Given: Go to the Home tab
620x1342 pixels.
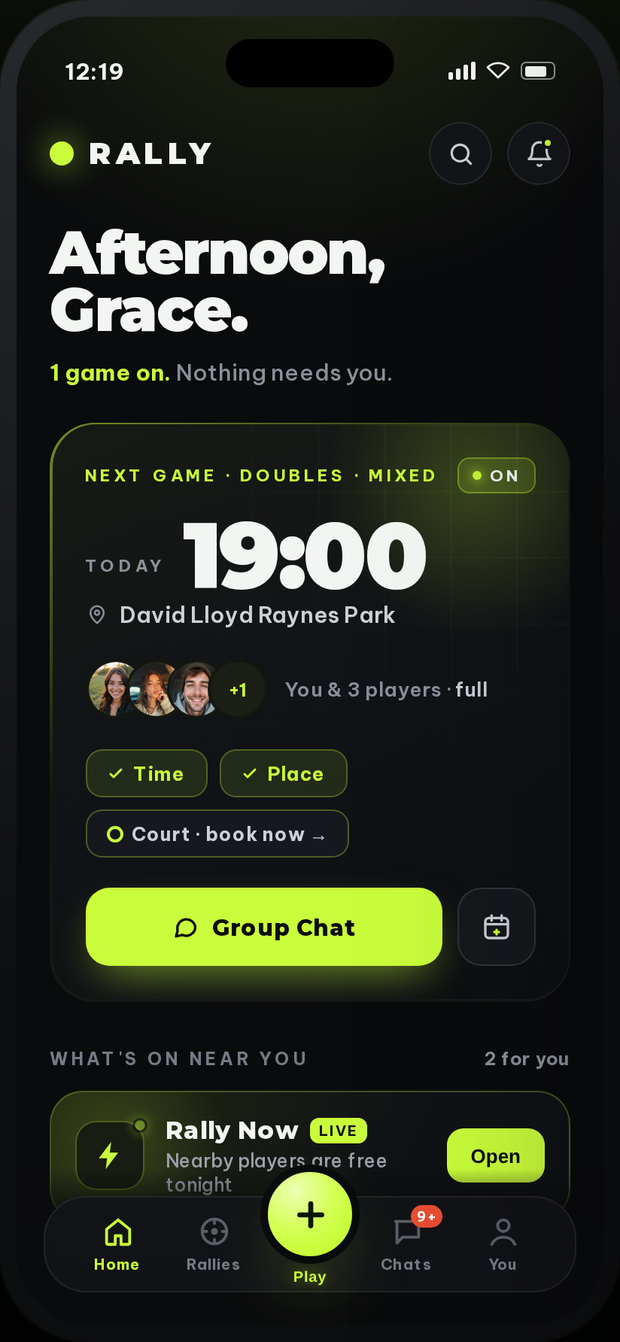Looking at the screenshot, I should (117, 1244).
